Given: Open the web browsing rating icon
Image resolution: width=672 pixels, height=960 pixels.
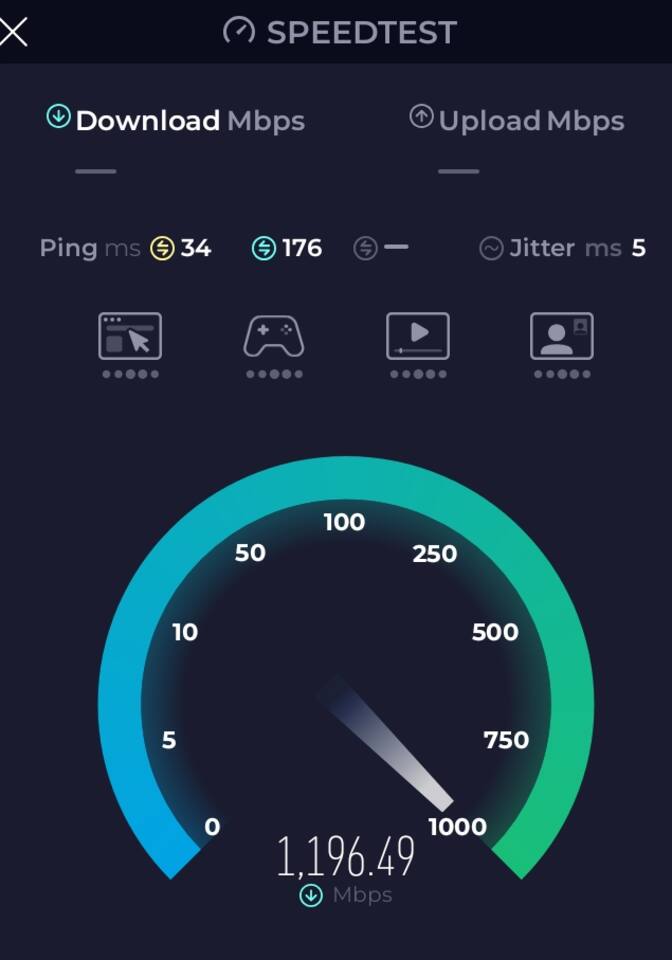Looking at the screenshot, I should pos(130,337).
